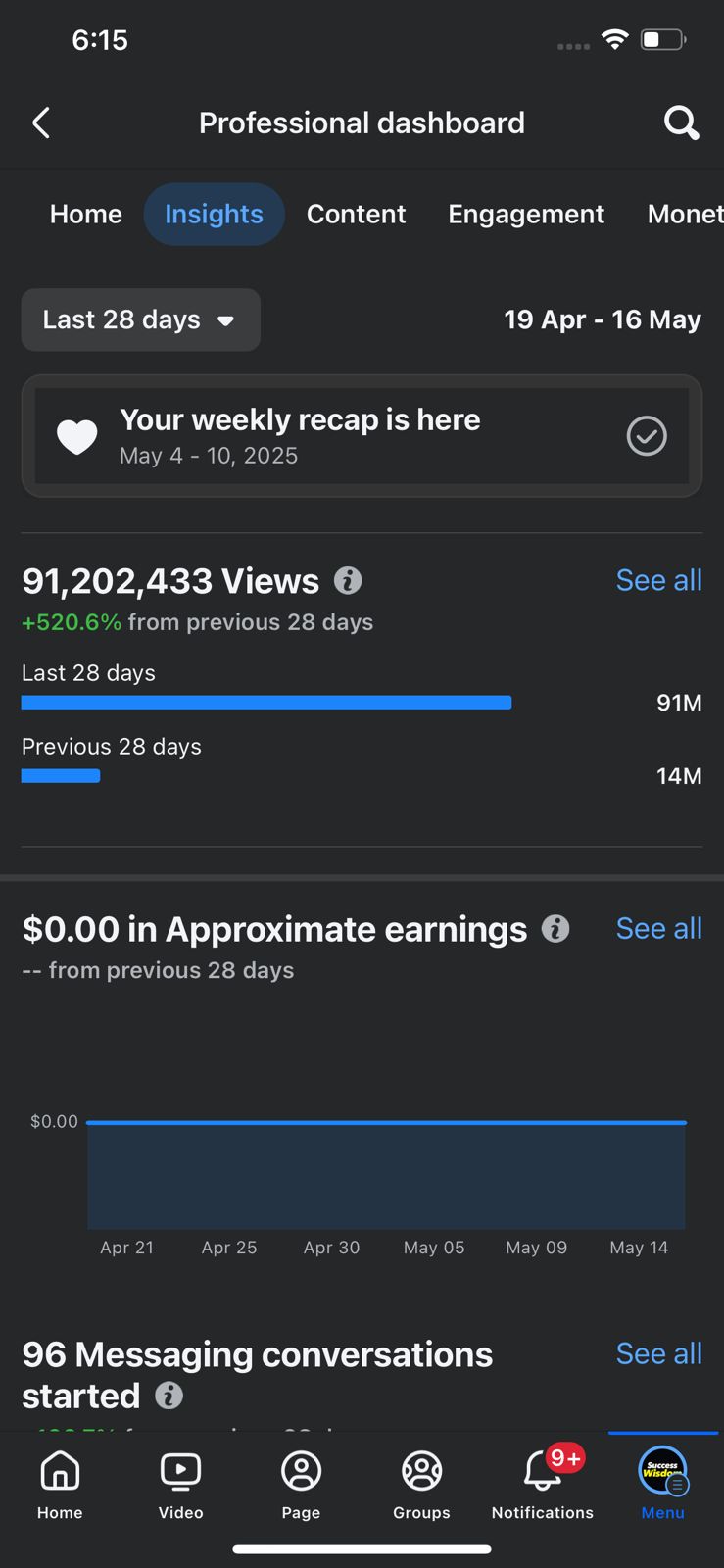
Task: See all Views details
Action: click(x=658, y=580)
